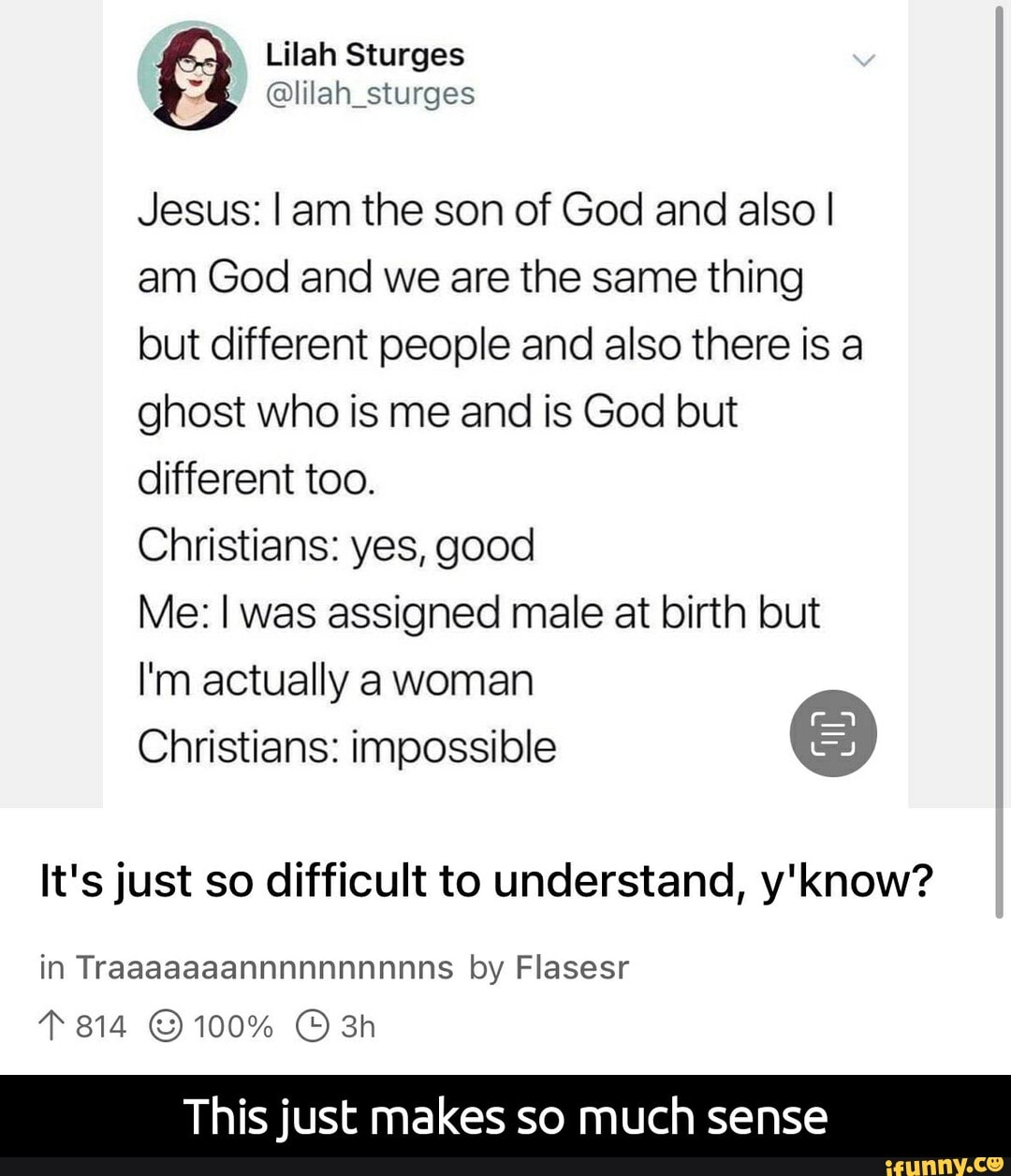Click the upvote arrow next to 814
The height and width of the screenshot is (1176, 1011).
[51, 1025]
